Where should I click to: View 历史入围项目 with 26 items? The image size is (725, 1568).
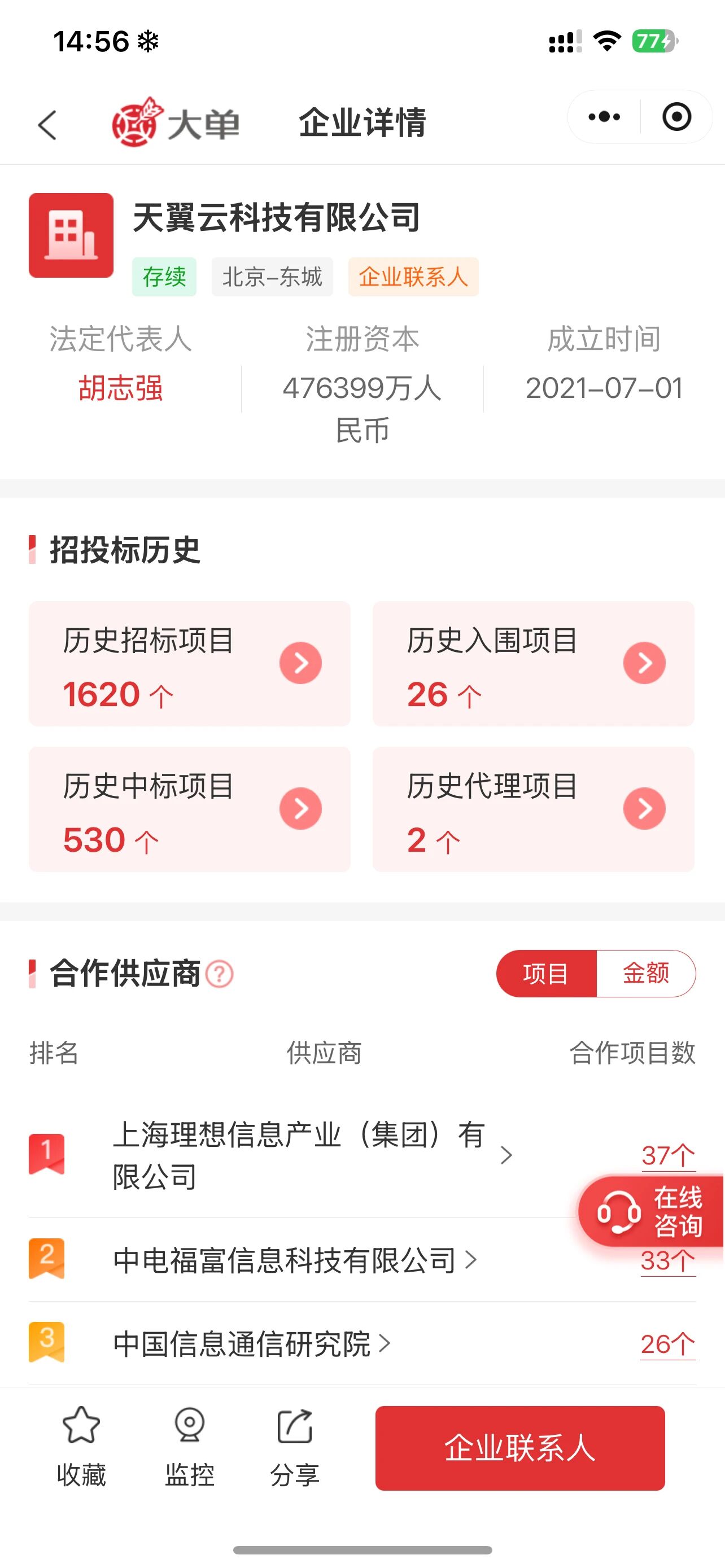[533, 663]
